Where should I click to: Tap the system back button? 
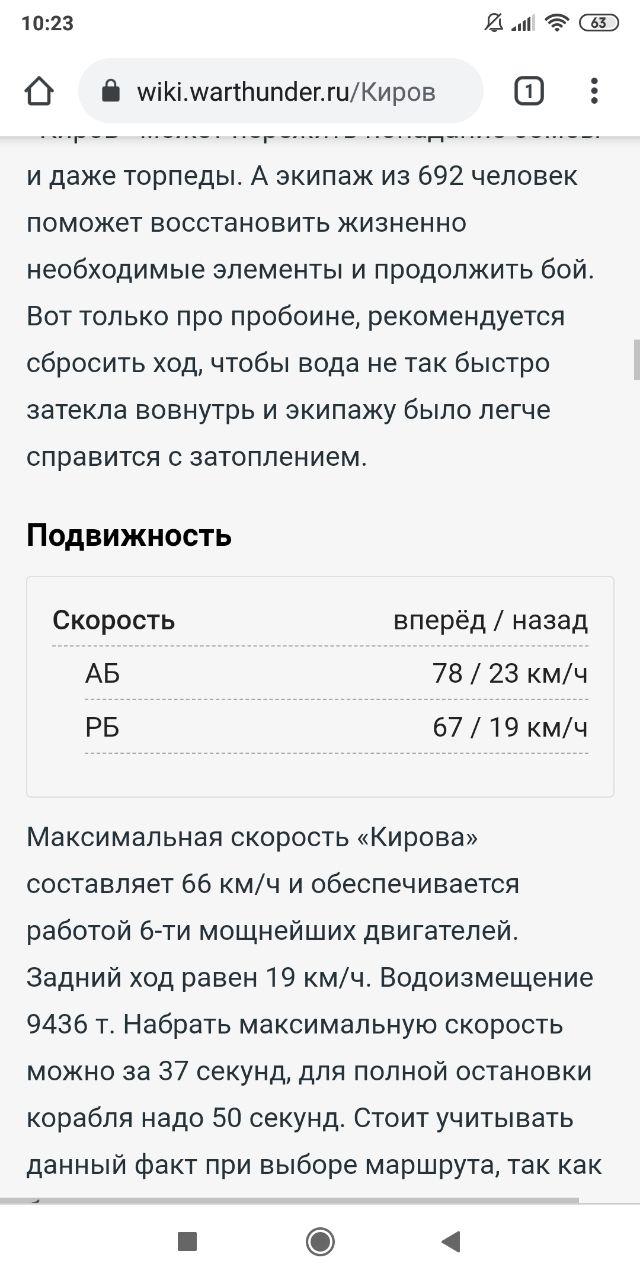coord(450,1241)
